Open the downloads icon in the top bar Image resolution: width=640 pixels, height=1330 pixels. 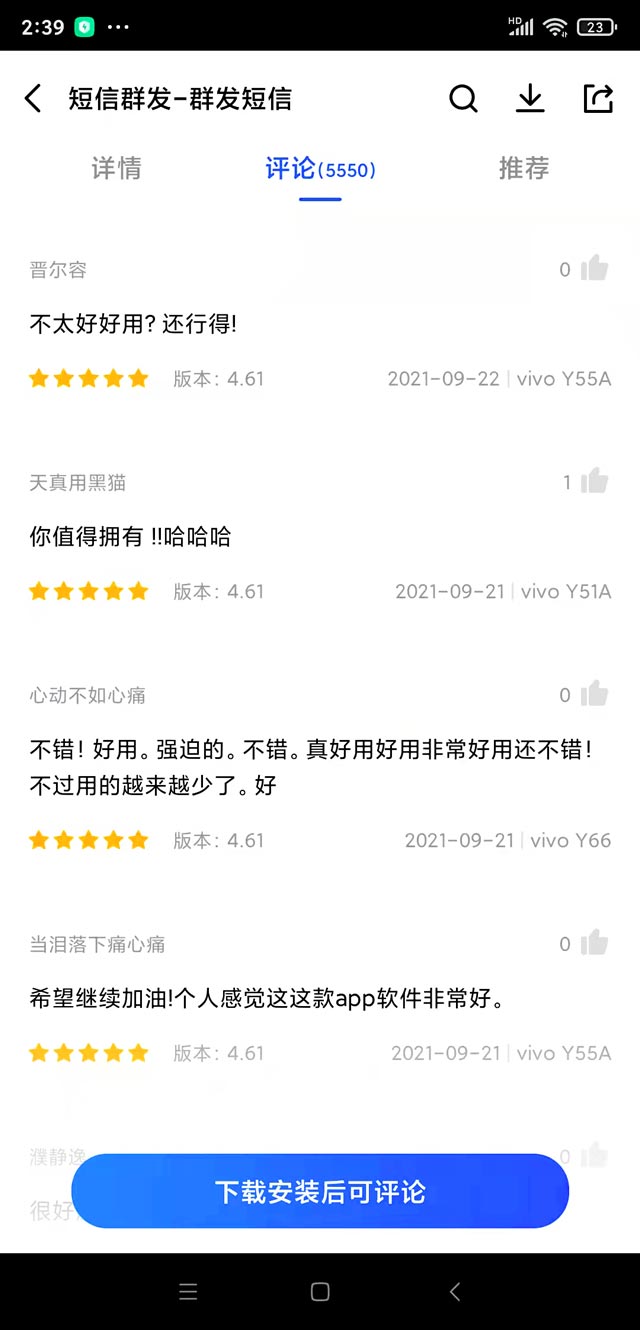[x=530, y=98]
